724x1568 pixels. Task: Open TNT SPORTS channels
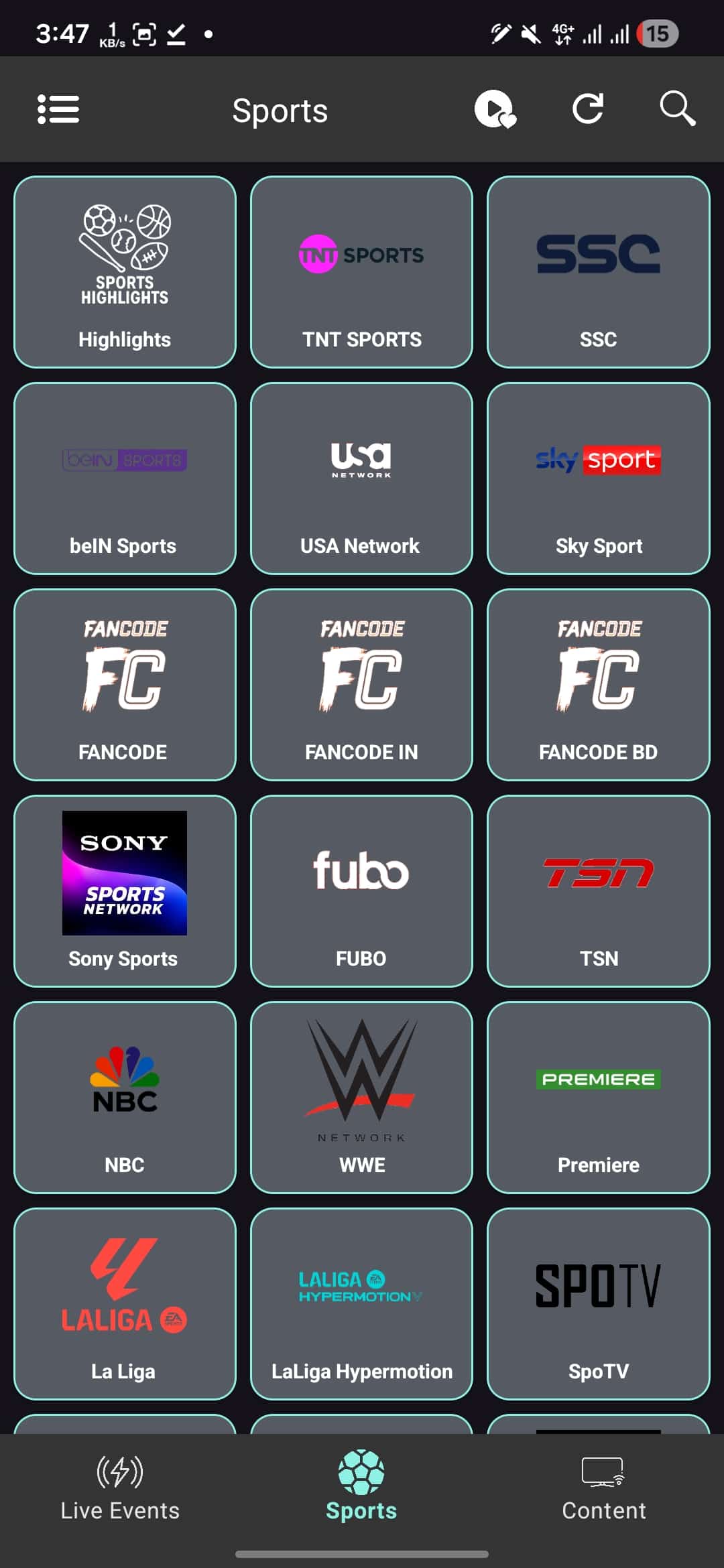361,272
